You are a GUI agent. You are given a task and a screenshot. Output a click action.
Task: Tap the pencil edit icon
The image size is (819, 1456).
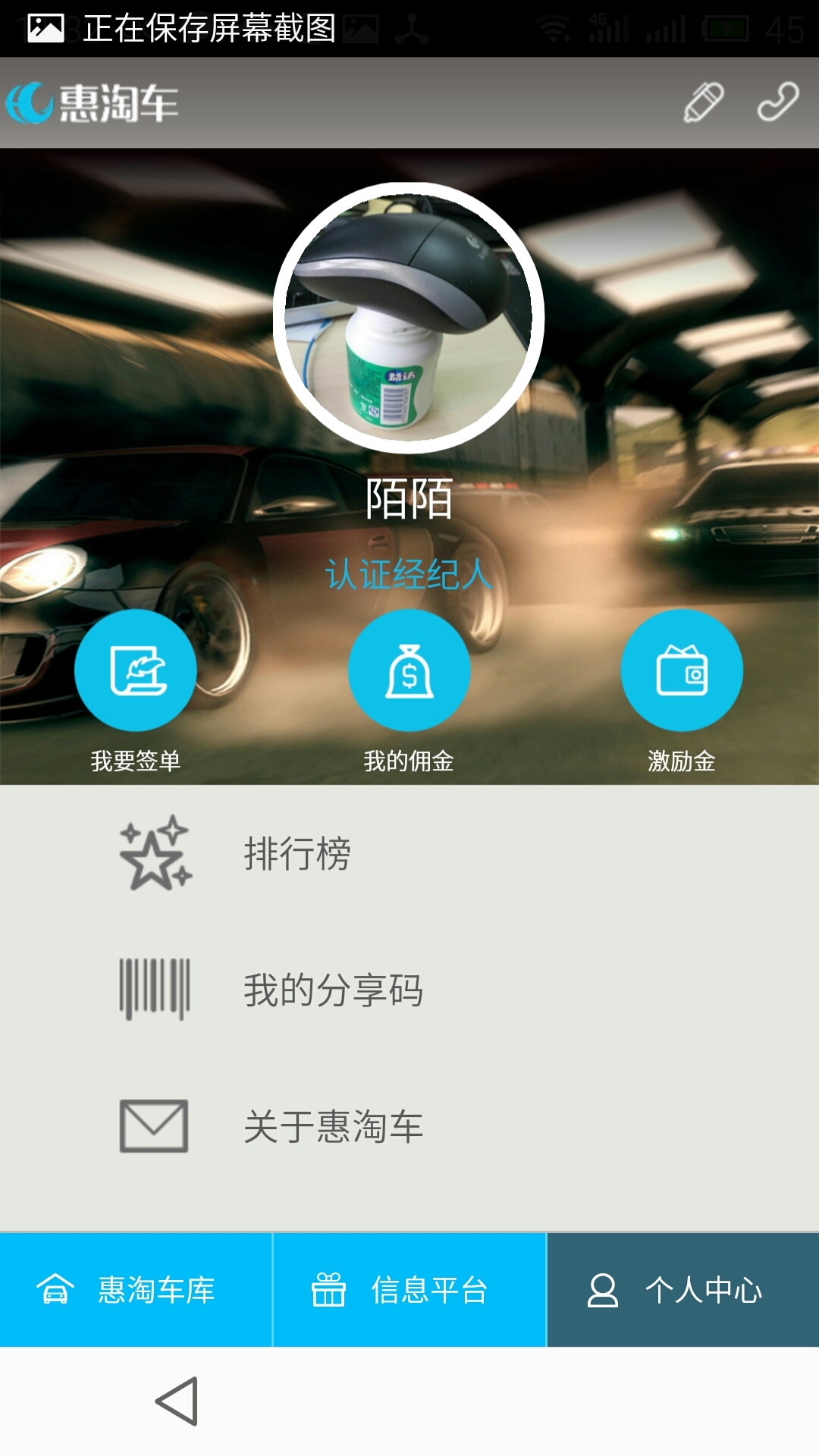tap(704, 102)
